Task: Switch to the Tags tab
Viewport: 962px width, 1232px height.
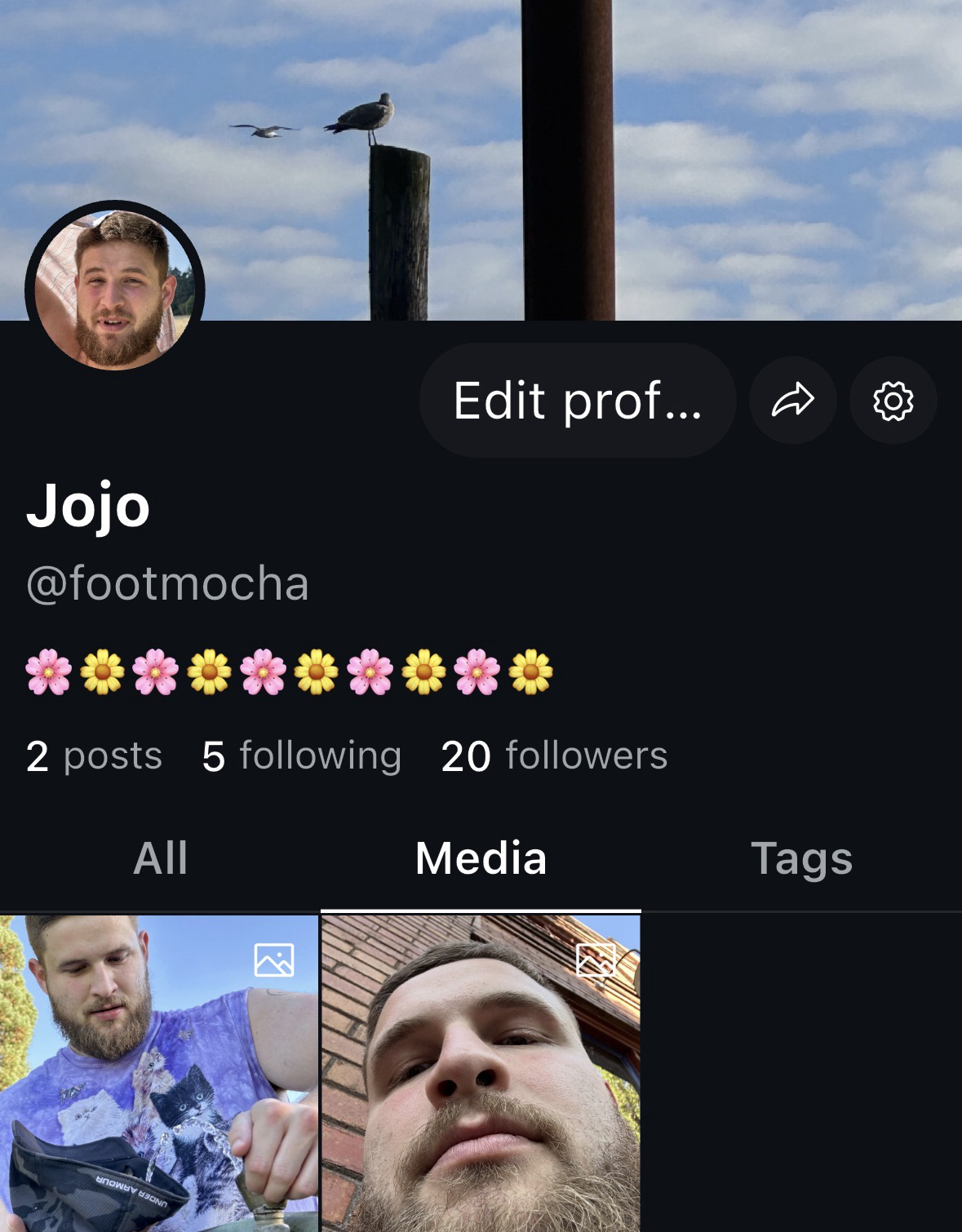Action: coord(801,858)
